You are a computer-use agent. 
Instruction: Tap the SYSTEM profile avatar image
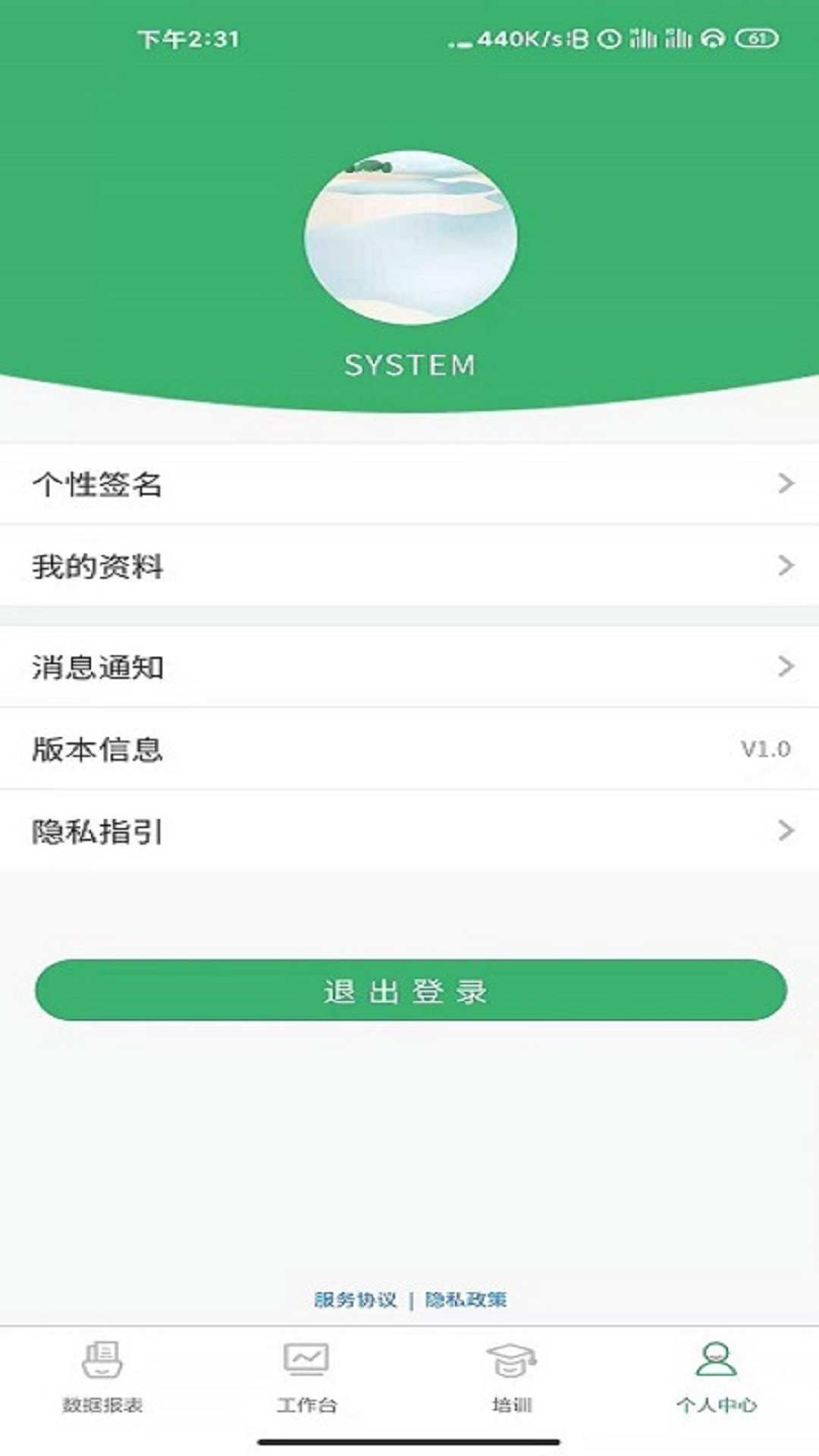pos(409,237)
